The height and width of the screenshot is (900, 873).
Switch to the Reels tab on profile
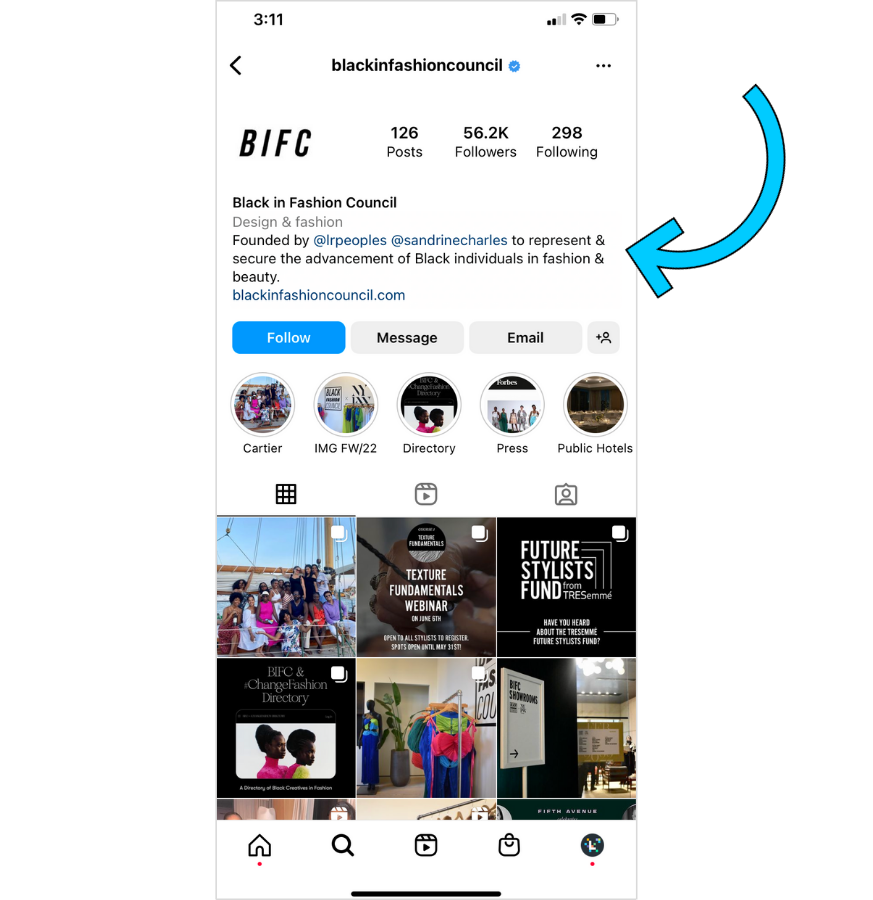pyautogui.click(x=426, y=494)
